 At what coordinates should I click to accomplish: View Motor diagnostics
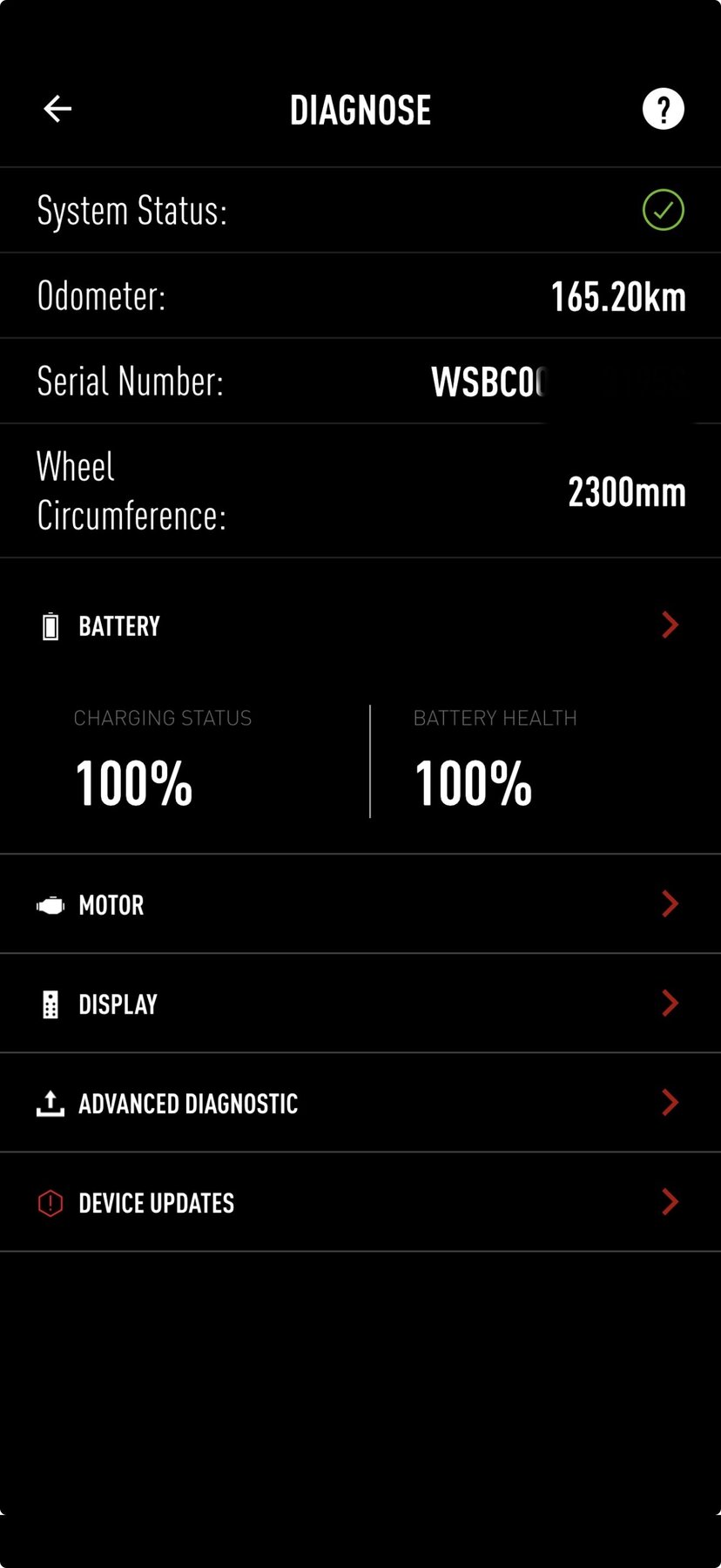pos(360,904)
